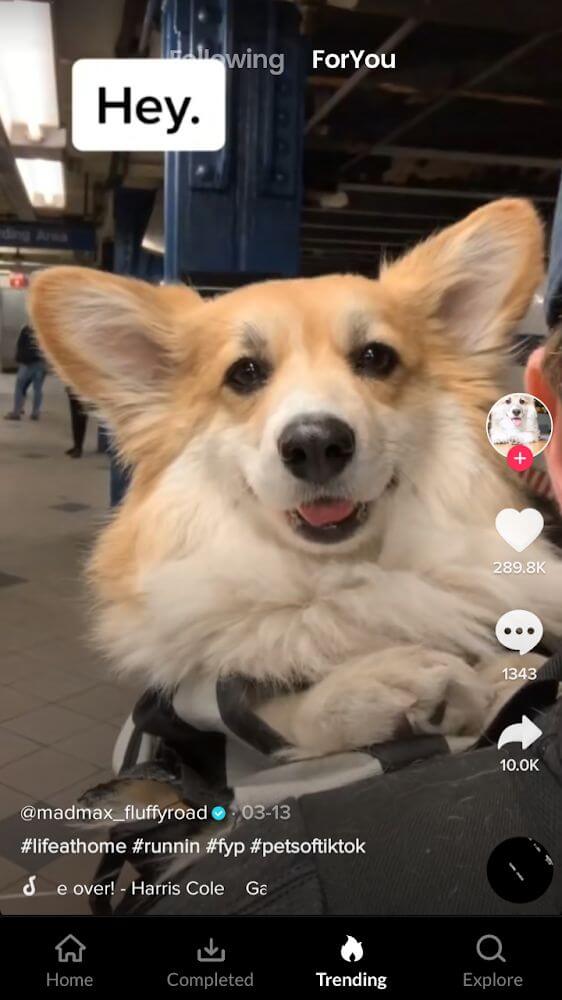
Task: Switch to the Explore tab
Action: point(492,960)
